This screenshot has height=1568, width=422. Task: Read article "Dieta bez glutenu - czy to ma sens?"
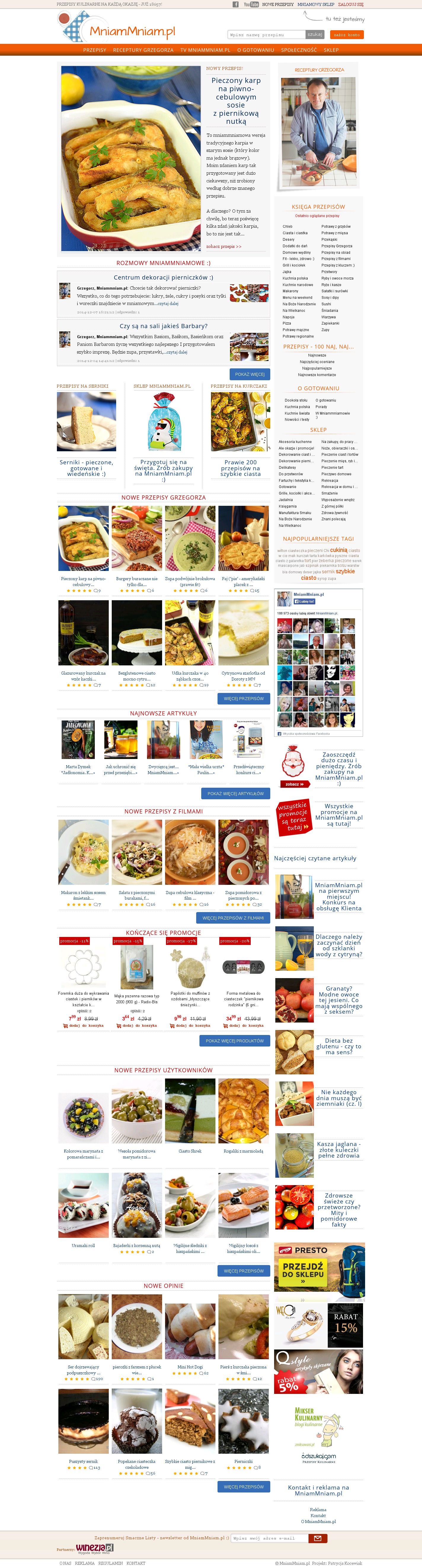coord(338,1046)
